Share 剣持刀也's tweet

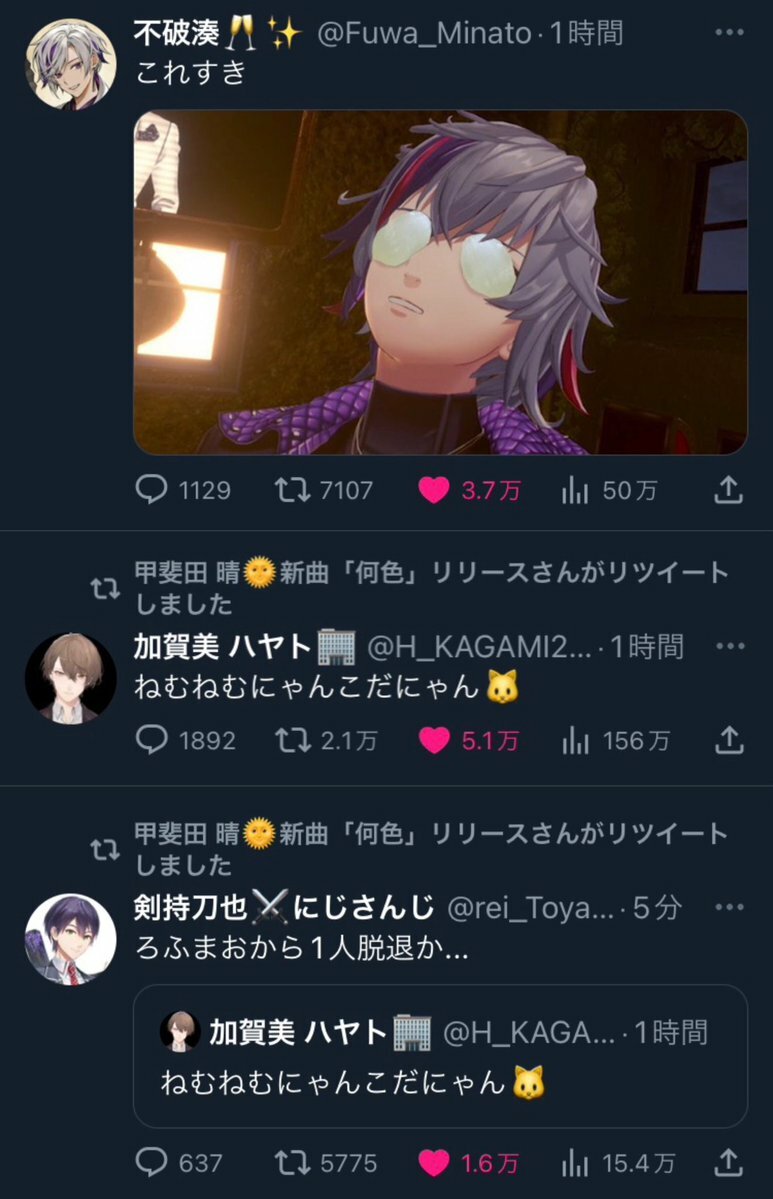pyautogui.click(x=729, y=1163)
